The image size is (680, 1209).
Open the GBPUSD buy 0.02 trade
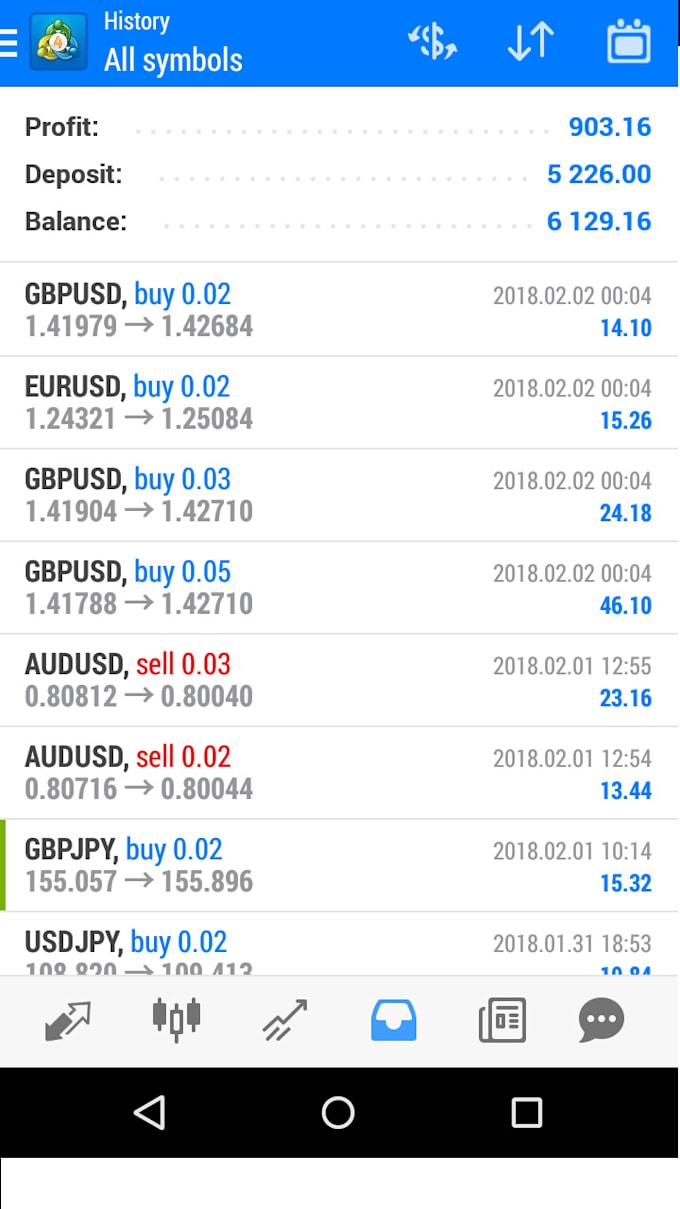[340, 310]
